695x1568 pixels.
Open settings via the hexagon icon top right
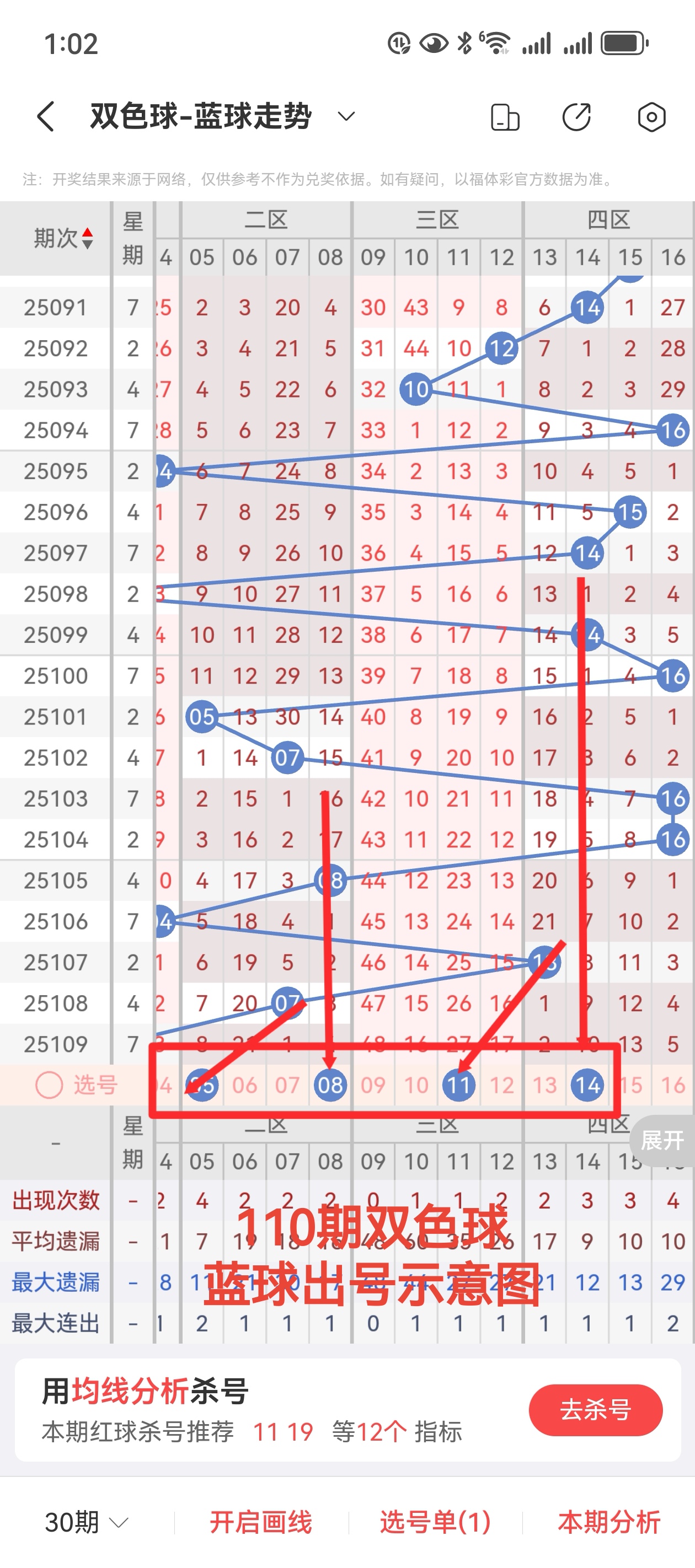[x=650, y=116]
